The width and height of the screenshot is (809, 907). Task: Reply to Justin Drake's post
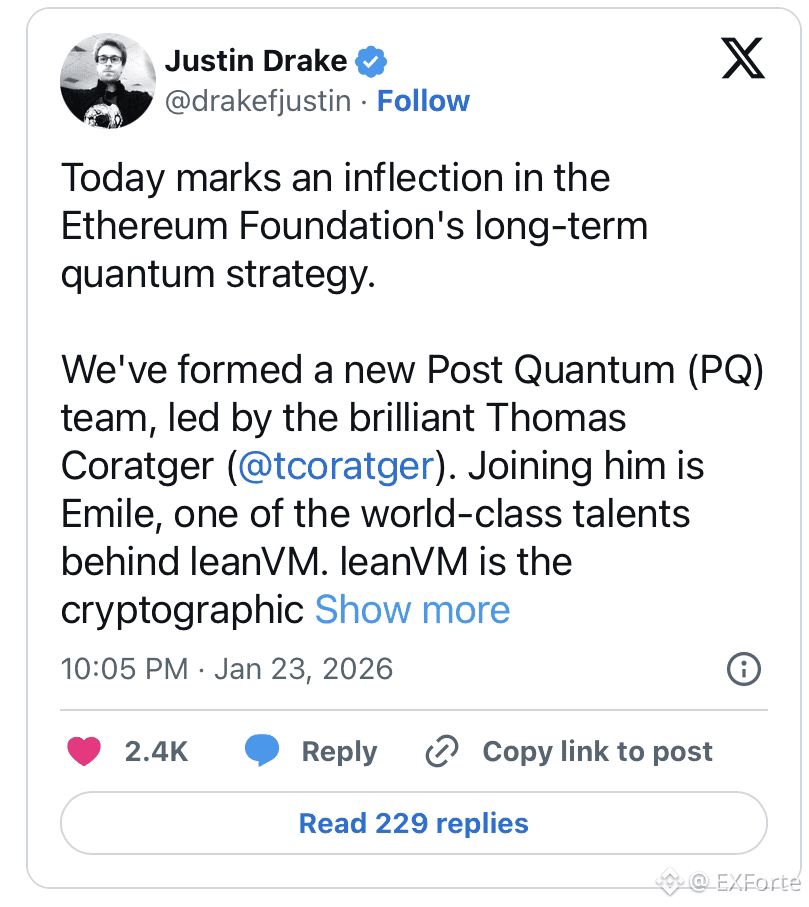pos(311,752)
